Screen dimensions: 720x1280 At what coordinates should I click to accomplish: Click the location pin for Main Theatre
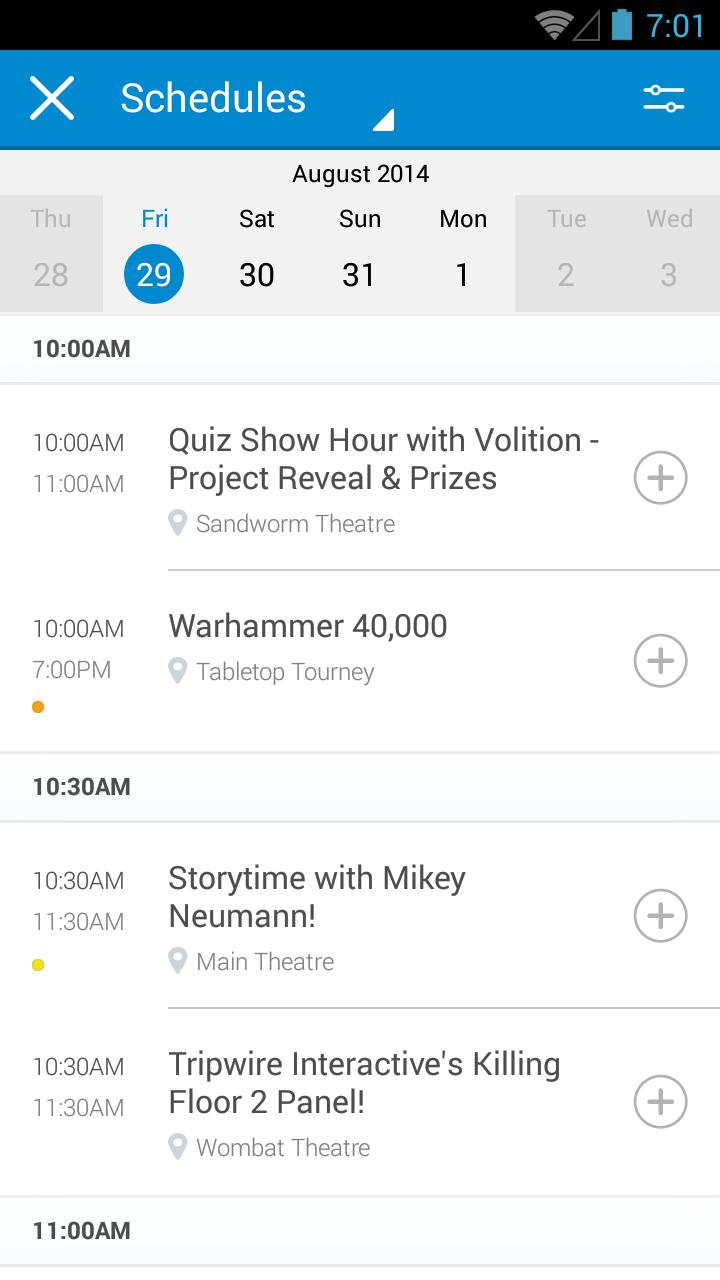179,960
